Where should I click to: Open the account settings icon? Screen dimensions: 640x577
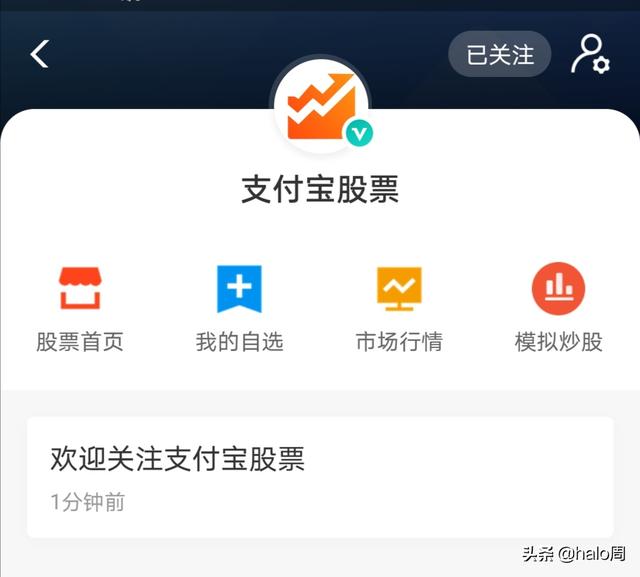590,54
